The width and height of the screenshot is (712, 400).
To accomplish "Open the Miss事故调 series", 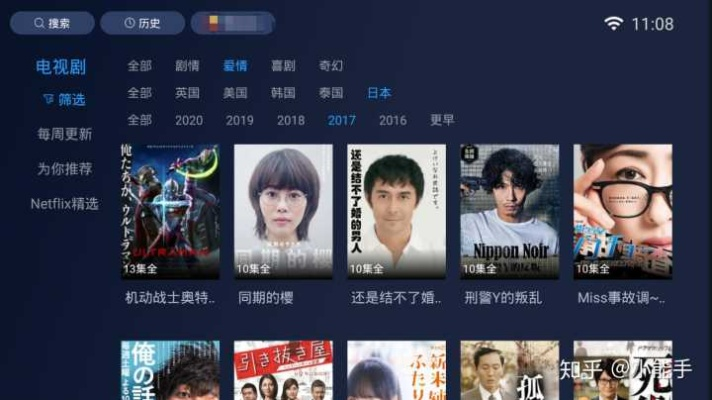I will [x=622, y=212].
